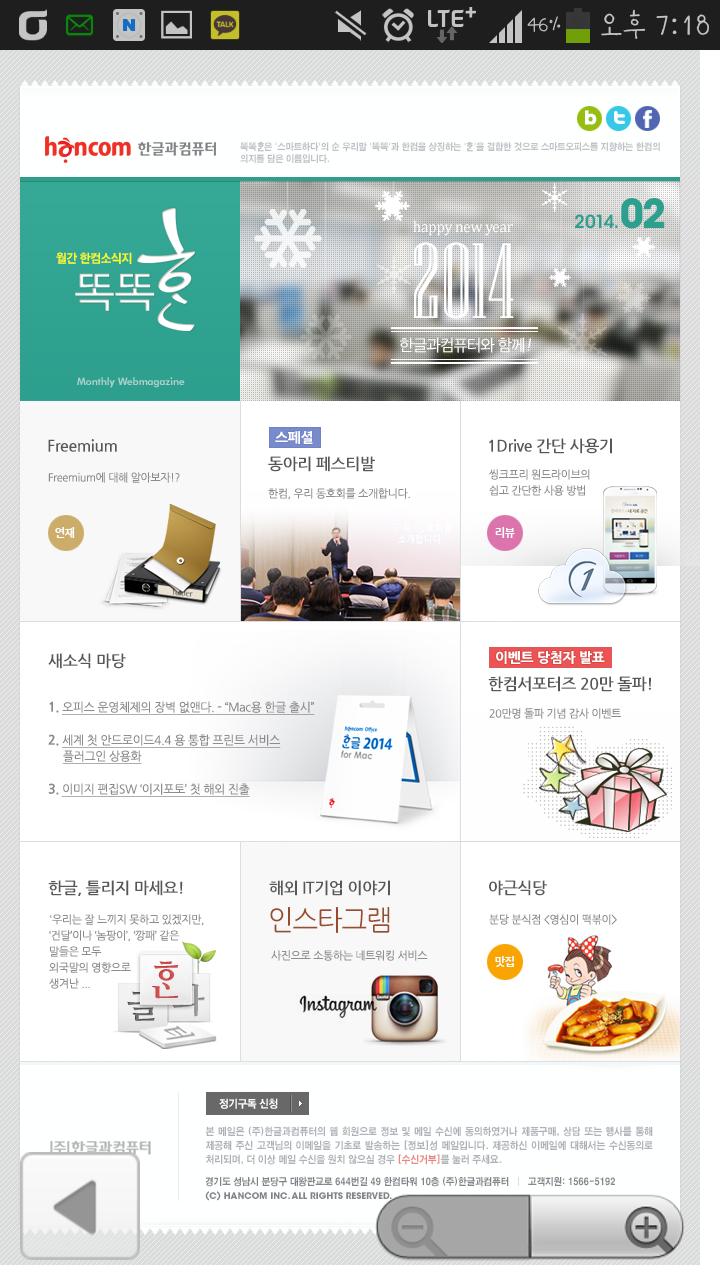Open the 동아리 페스티발 special article
The width and height of the screenshot is (720, 1280).
pyautogui.click(x=350, y=511)
